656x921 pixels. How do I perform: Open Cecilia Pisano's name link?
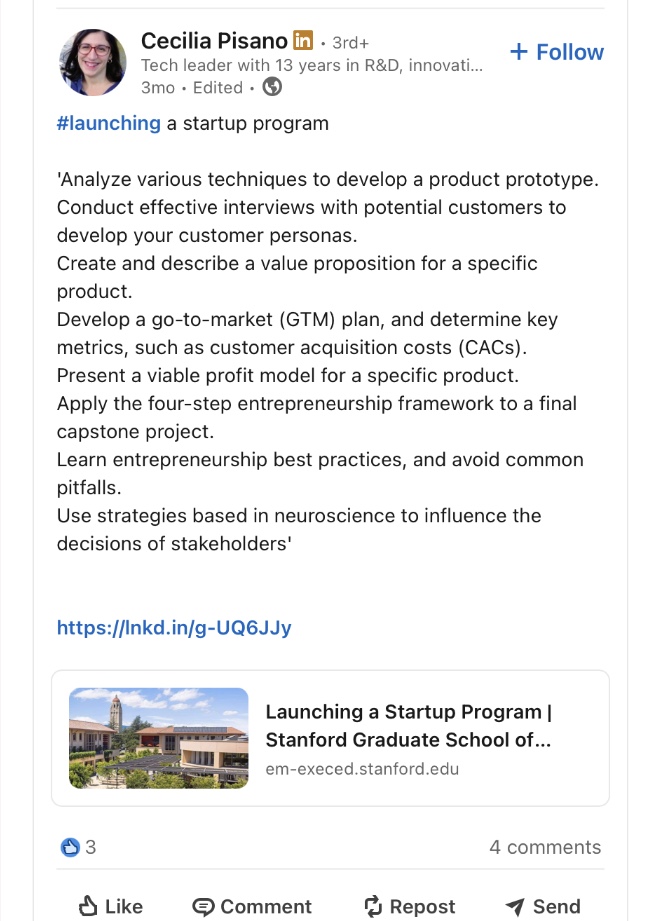[x=214, y=41]
